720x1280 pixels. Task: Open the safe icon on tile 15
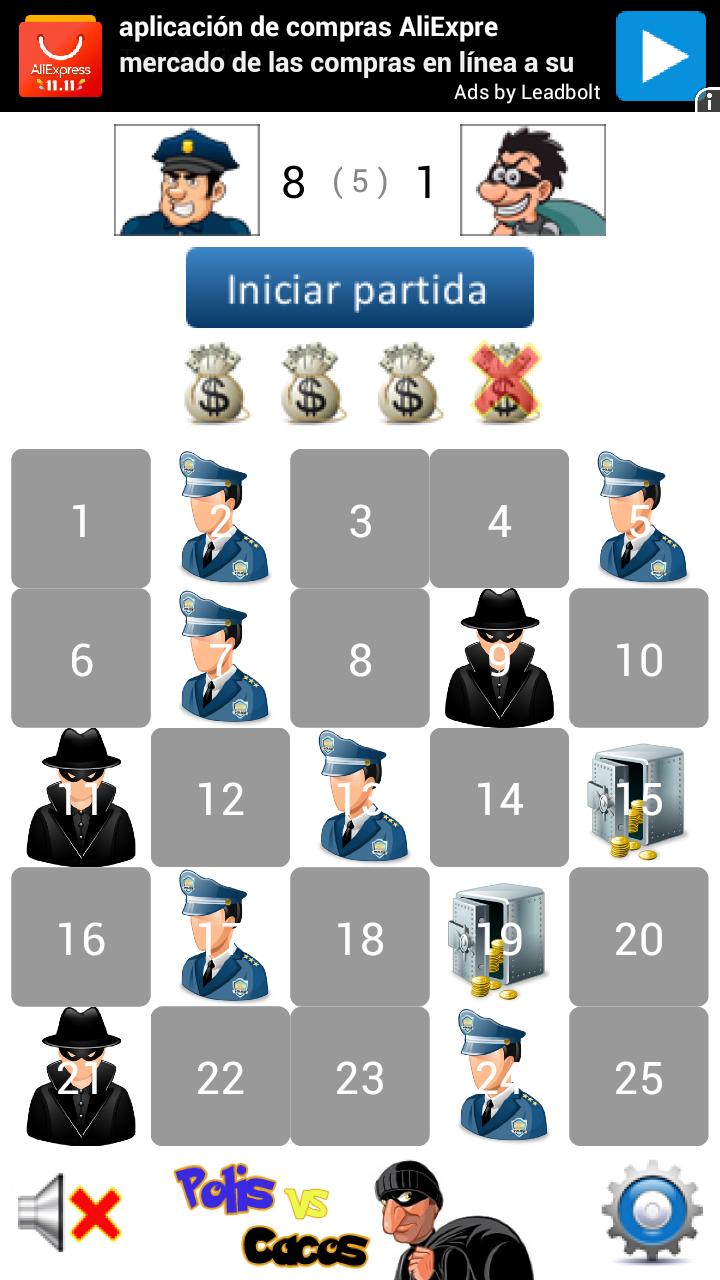tap(640, 798)
